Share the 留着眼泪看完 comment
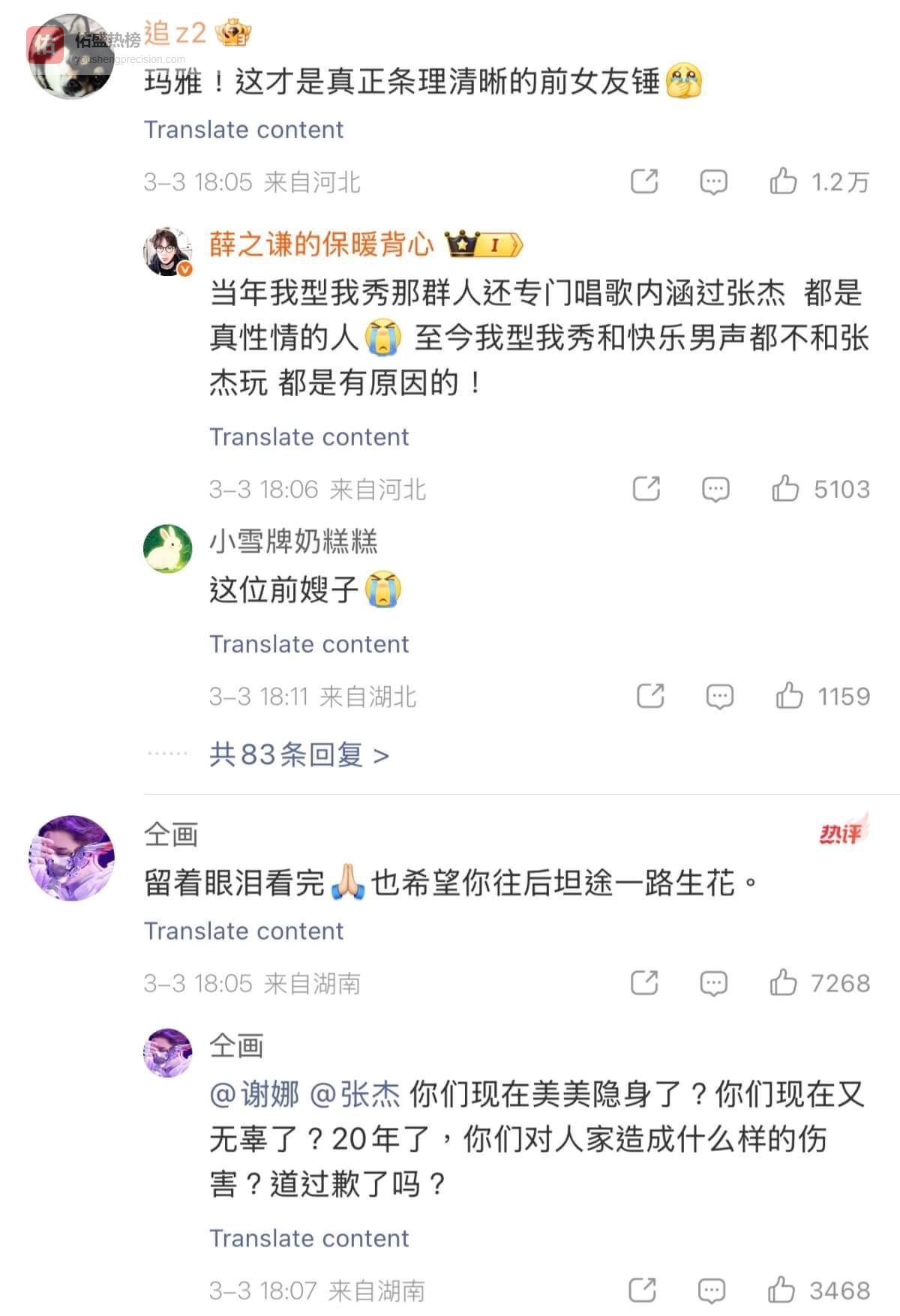This screenshot has width=900, height=1316. 644,982
